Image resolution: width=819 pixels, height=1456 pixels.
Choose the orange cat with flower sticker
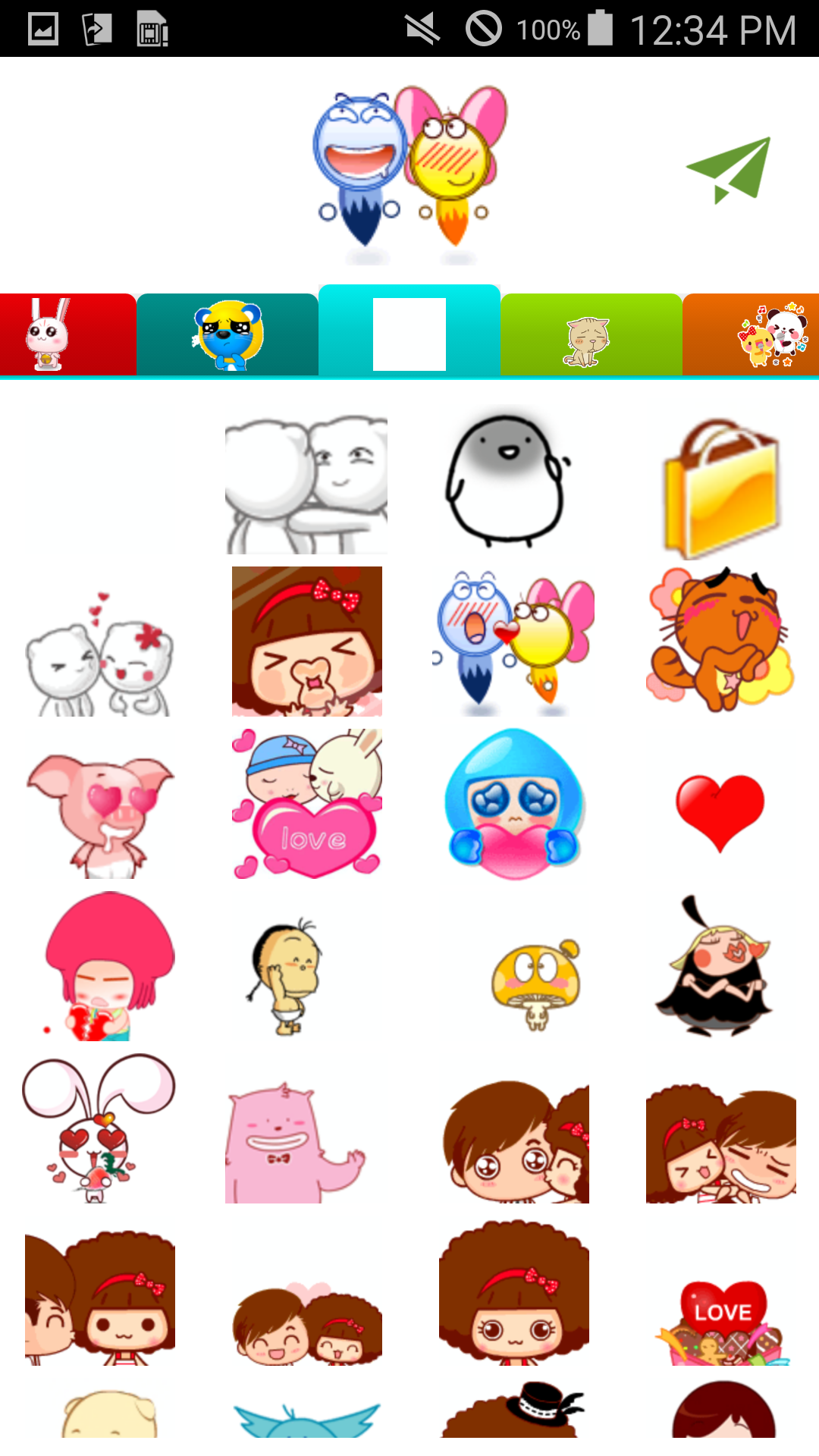click(720, 641)
